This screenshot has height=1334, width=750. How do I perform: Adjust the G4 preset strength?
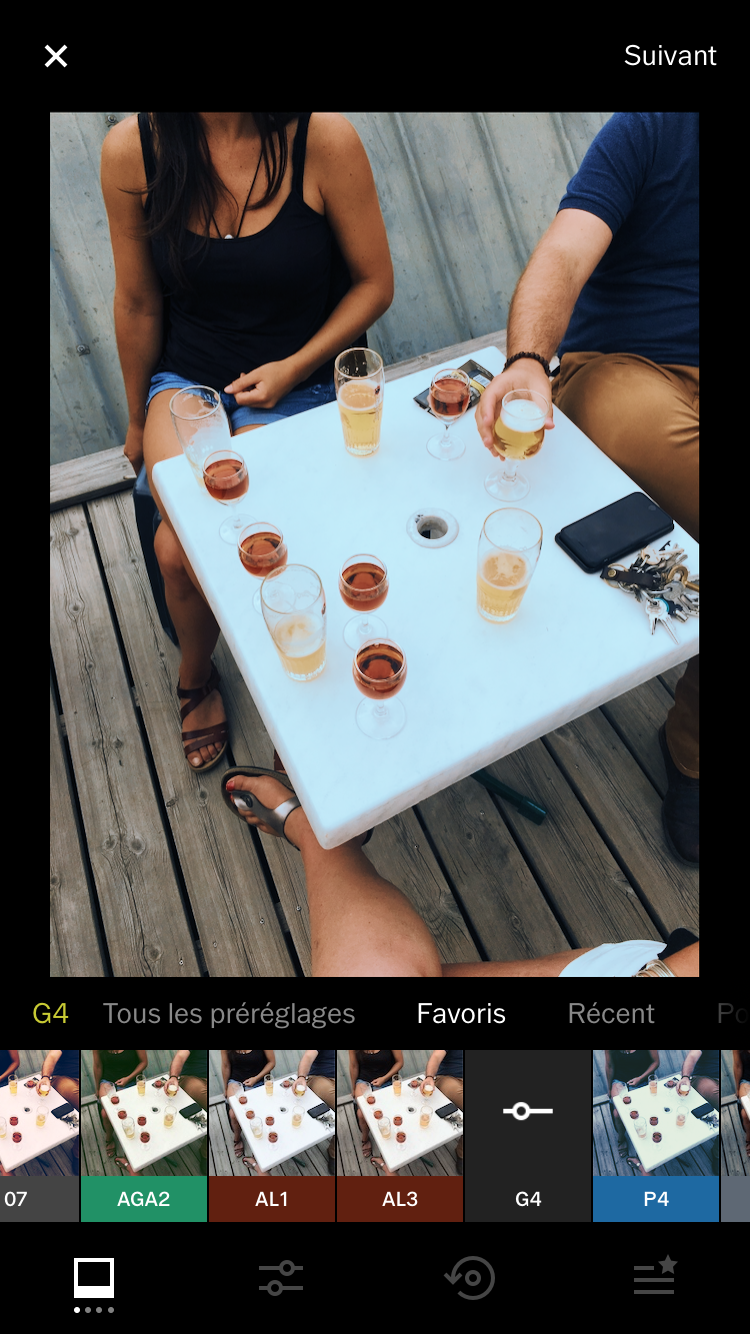pos(528,1135)
